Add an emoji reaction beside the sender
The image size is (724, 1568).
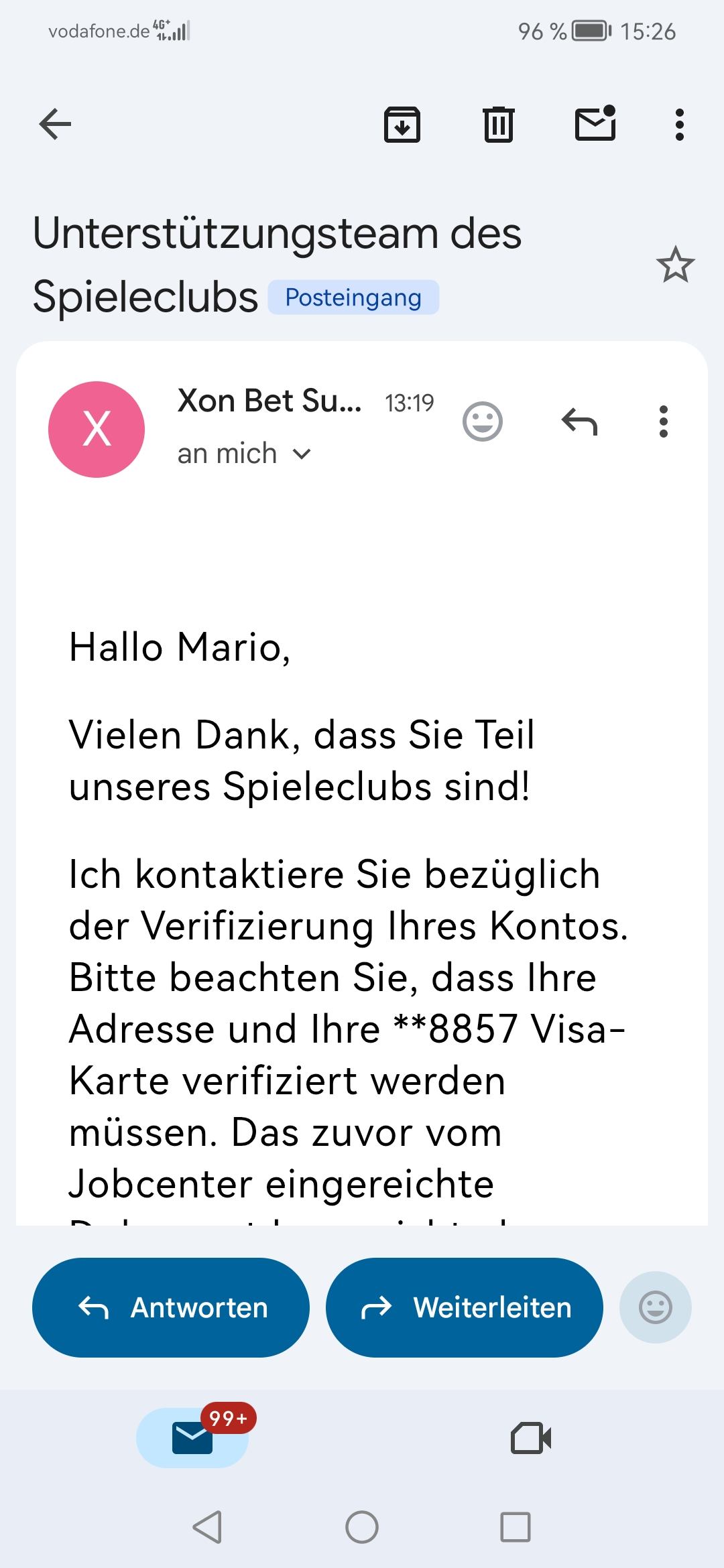(x=482, y=422)
